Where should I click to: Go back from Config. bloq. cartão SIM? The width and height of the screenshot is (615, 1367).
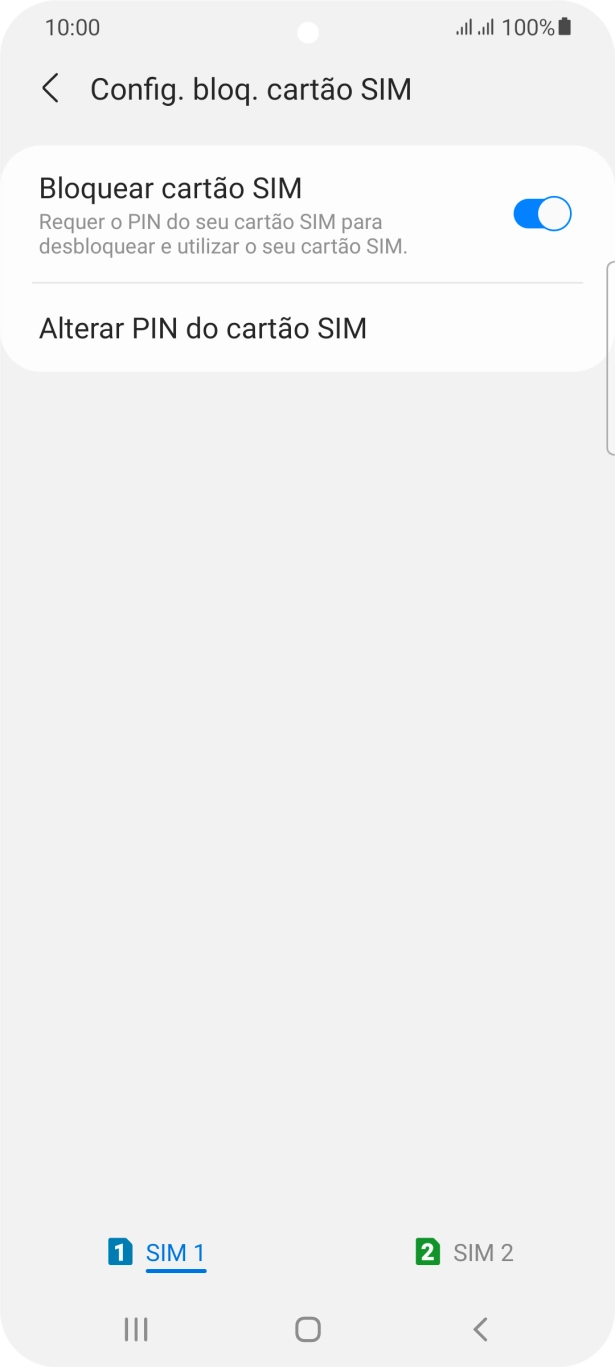point(50,89)
